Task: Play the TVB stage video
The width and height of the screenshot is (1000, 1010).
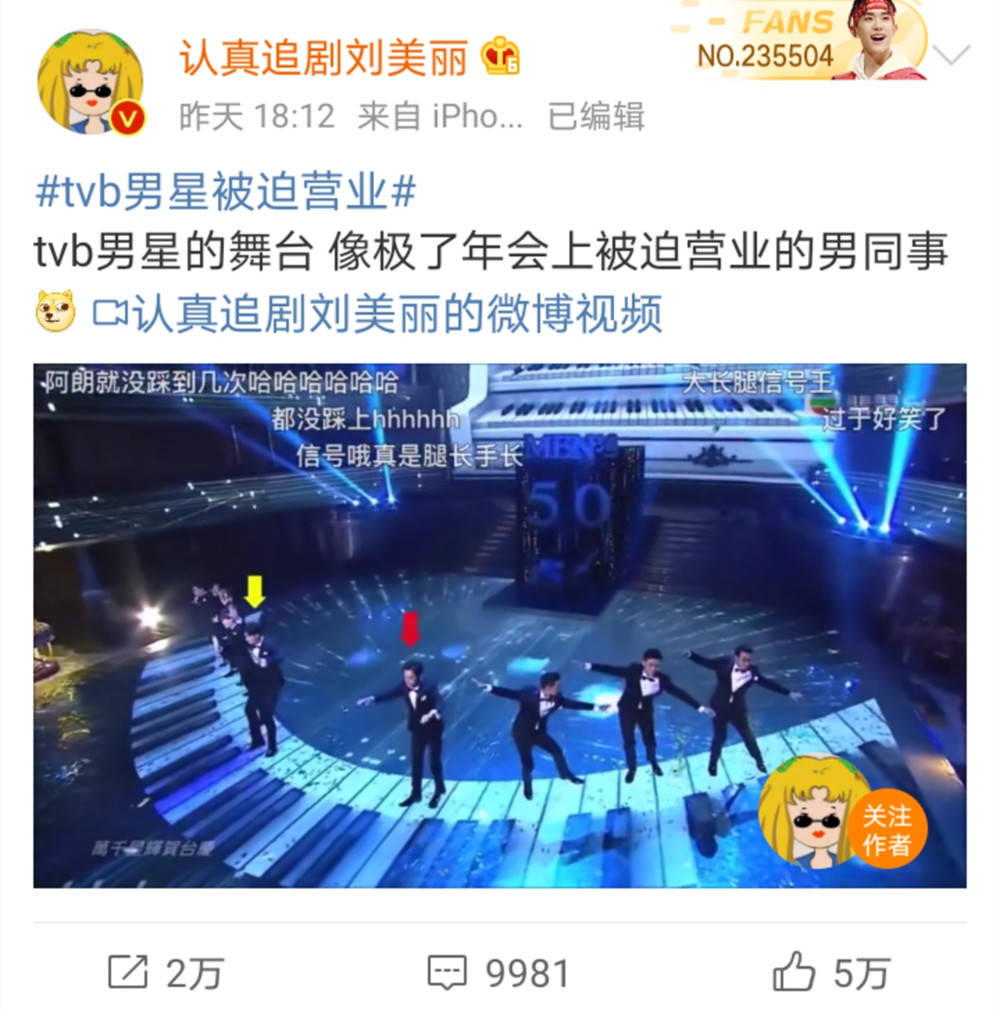Action: 500,625
